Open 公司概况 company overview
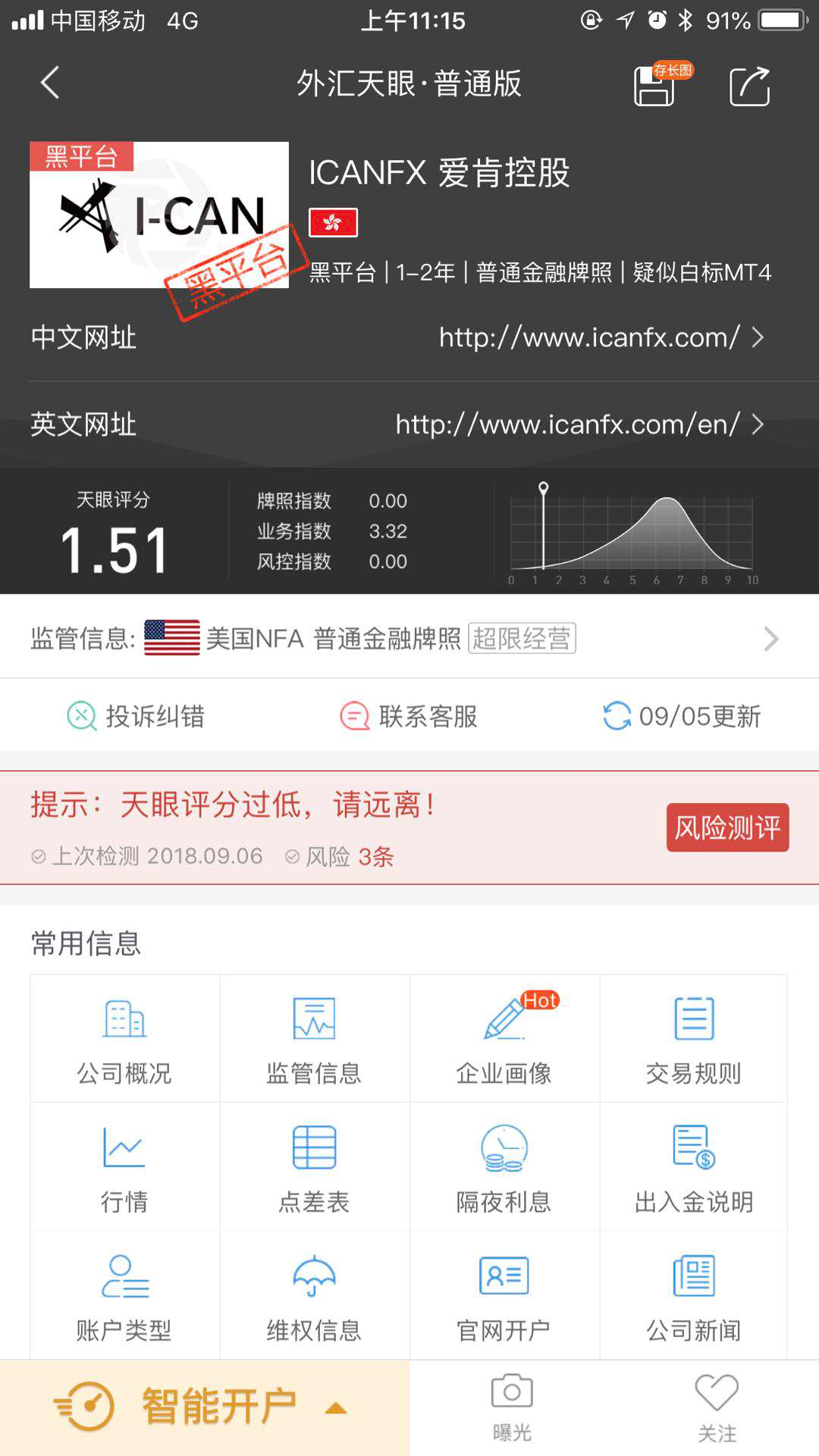Image resolution: width=819 pixels, height=1456 pixels. pos(125,1039)
